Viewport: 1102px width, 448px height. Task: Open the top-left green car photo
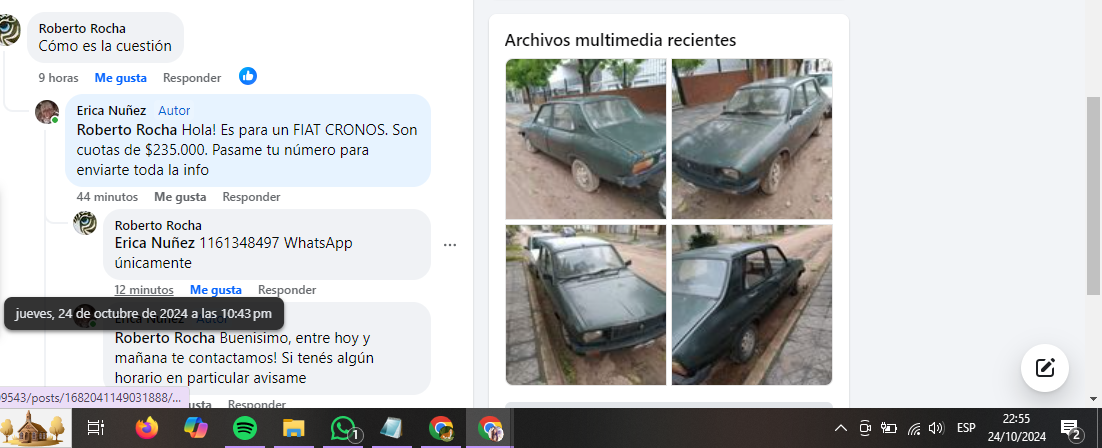585,138
